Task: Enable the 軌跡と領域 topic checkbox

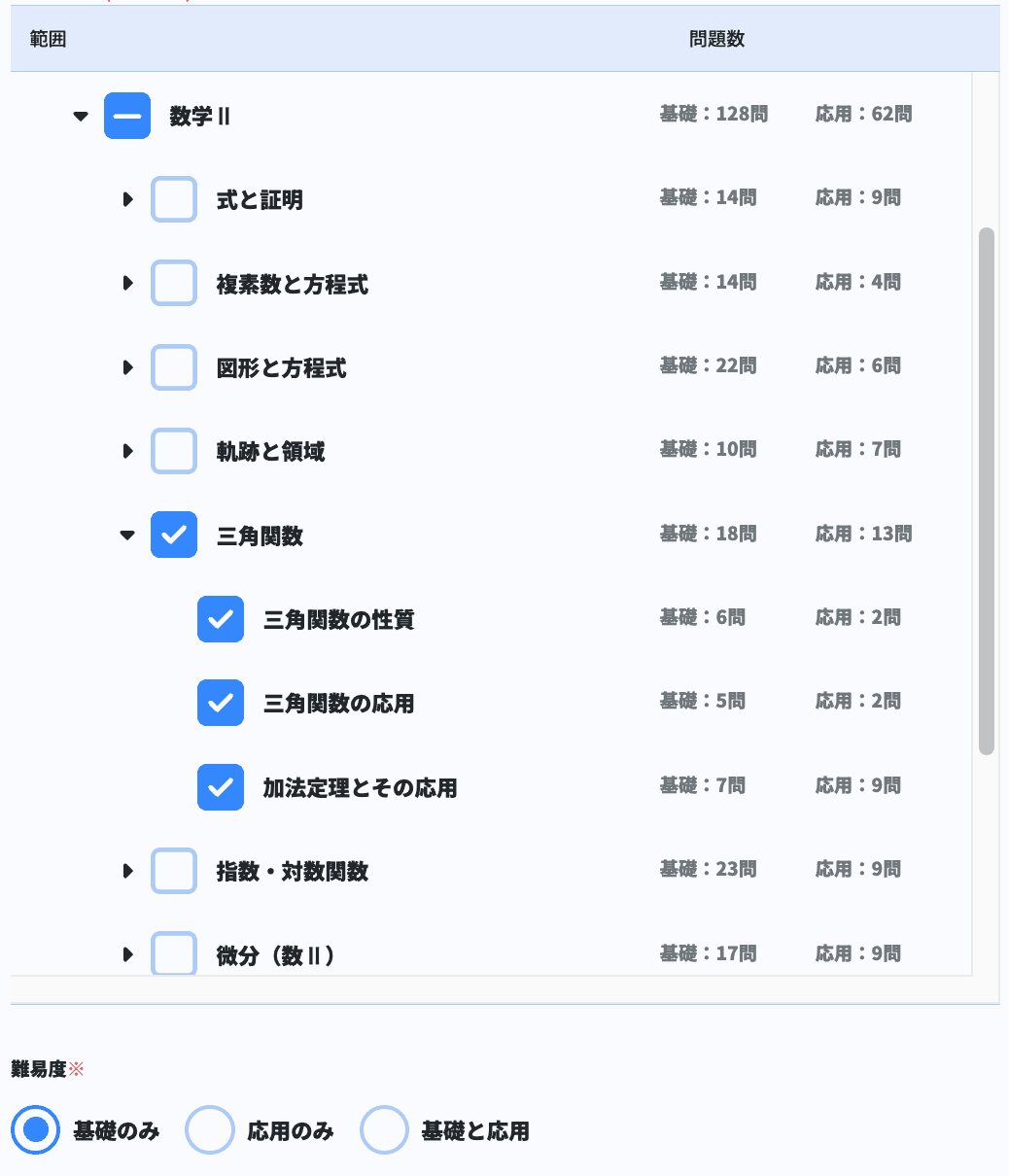Action: coord(174,451)
